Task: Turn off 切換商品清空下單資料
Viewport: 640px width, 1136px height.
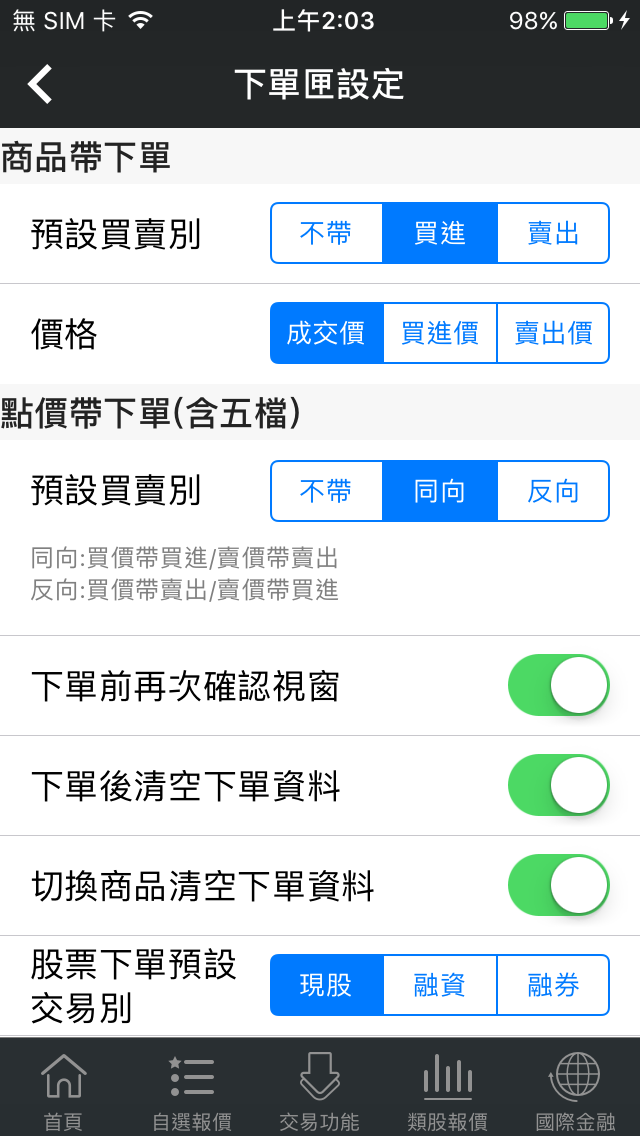Action: point(558,885)
